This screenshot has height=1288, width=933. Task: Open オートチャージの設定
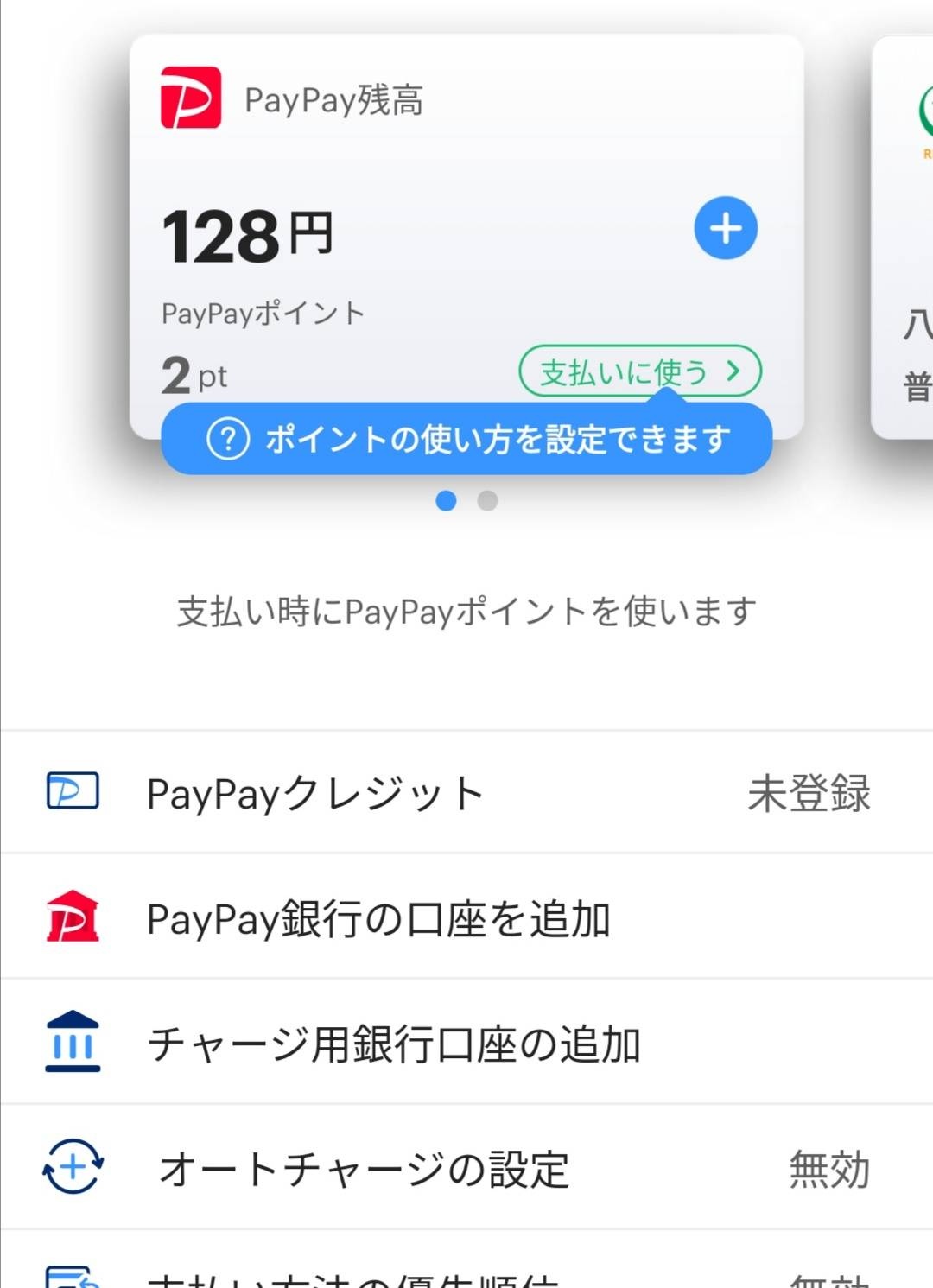466,1169
